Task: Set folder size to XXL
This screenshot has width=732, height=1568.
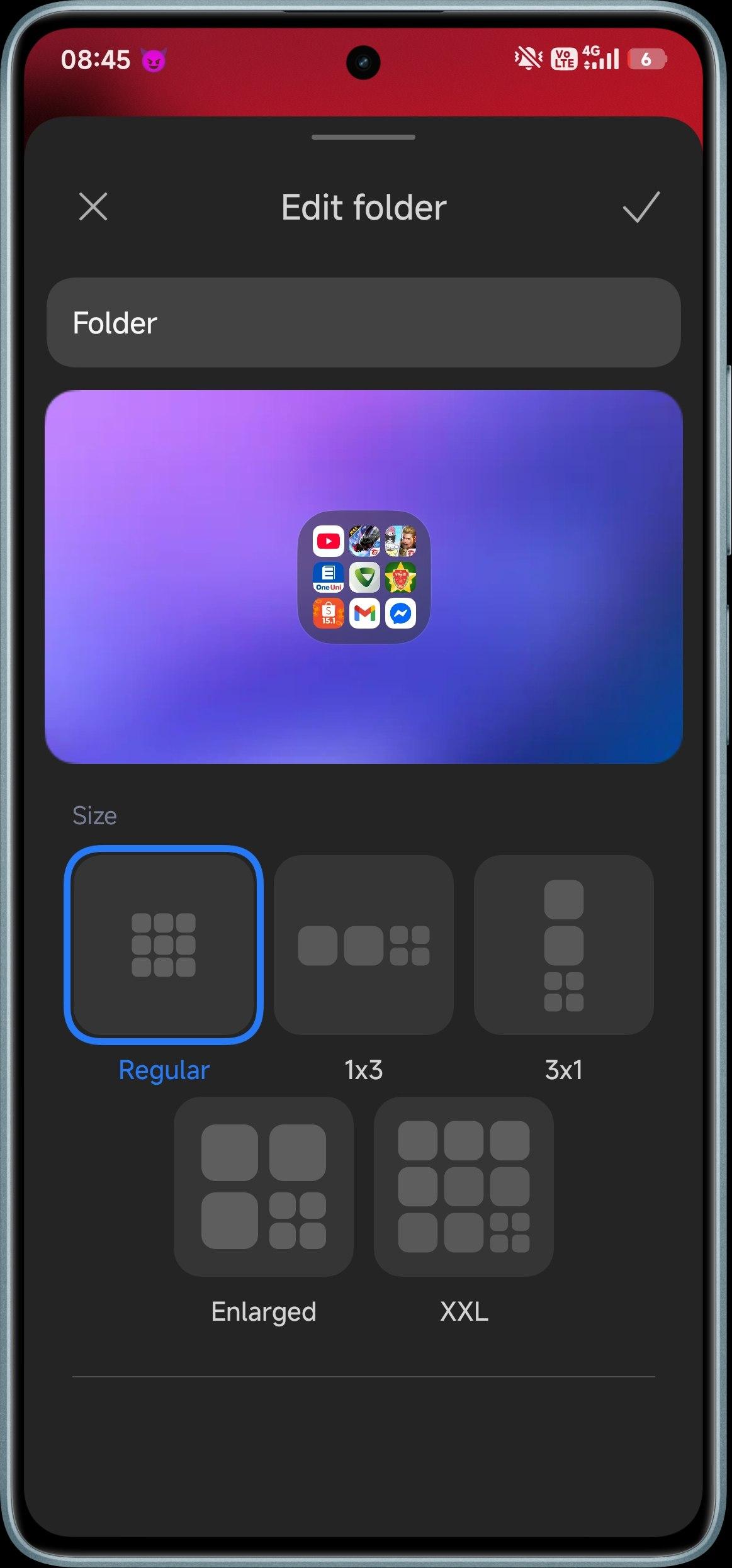Action: point(463,1186)
